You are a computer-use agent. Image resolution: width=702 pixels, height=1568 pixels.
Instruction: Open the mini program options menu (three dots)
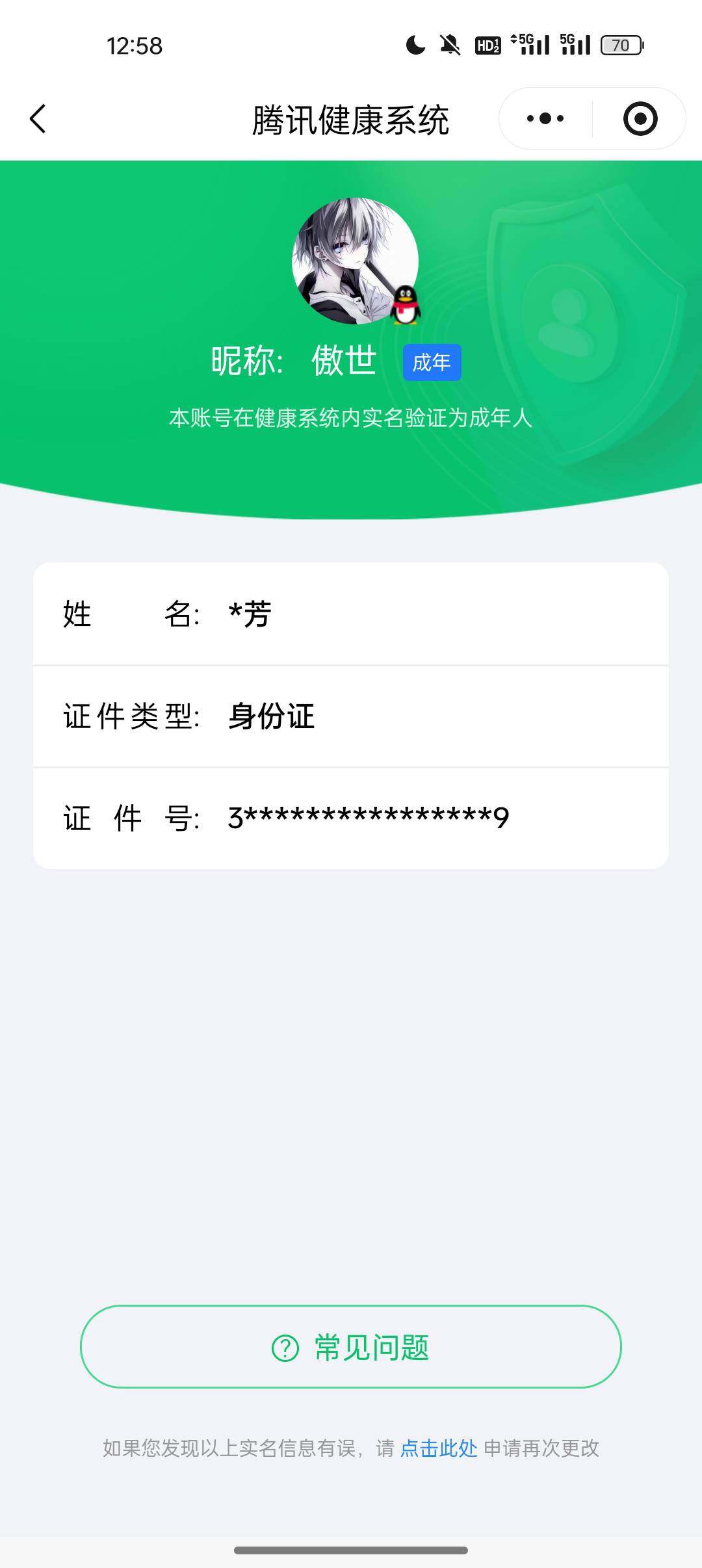pos(543,117)
